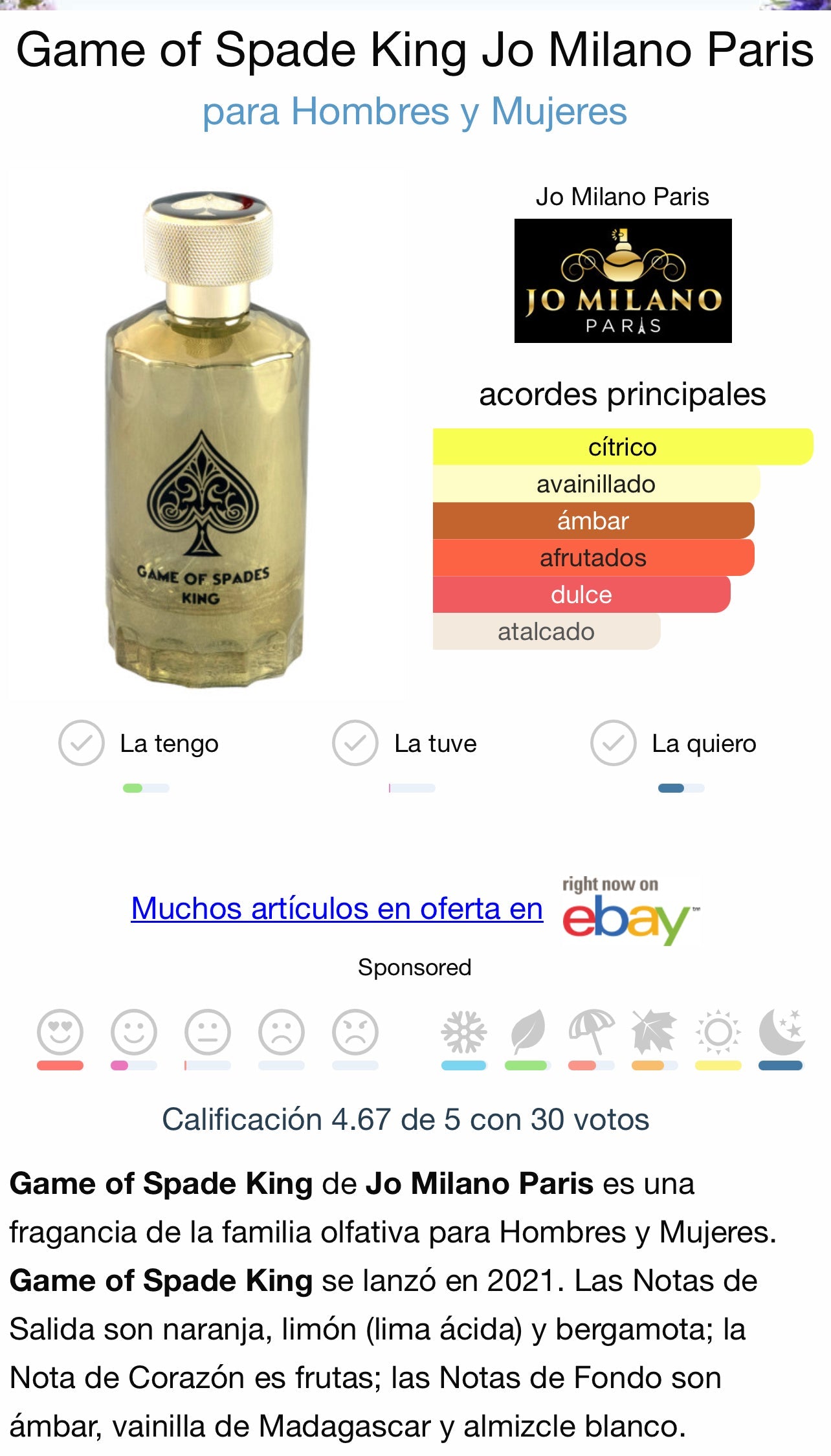Rate with the smiling like face

tap(134, 1032)
